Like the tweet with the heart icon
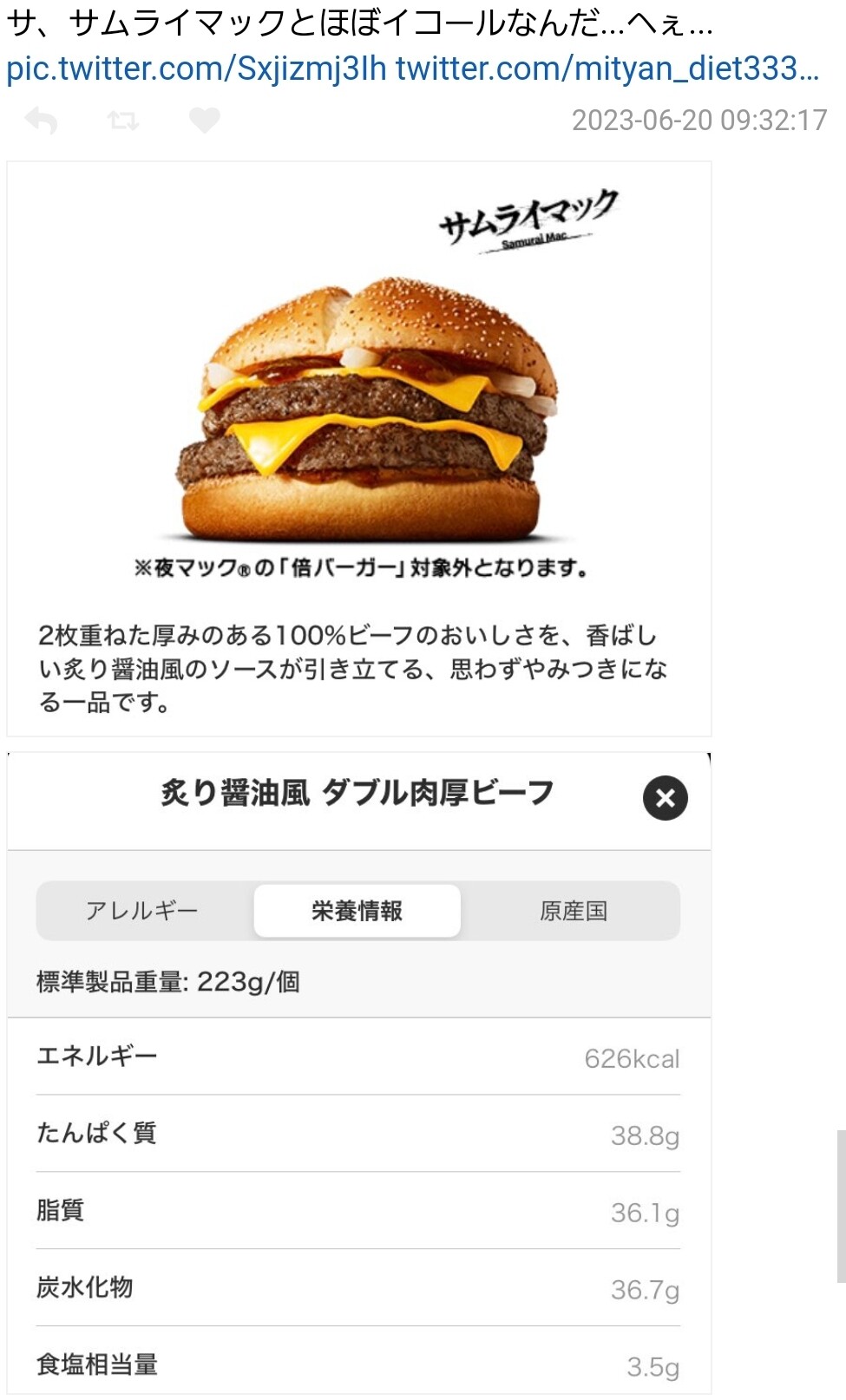This screenshot has width=846, height=1400. click(205, 121)
